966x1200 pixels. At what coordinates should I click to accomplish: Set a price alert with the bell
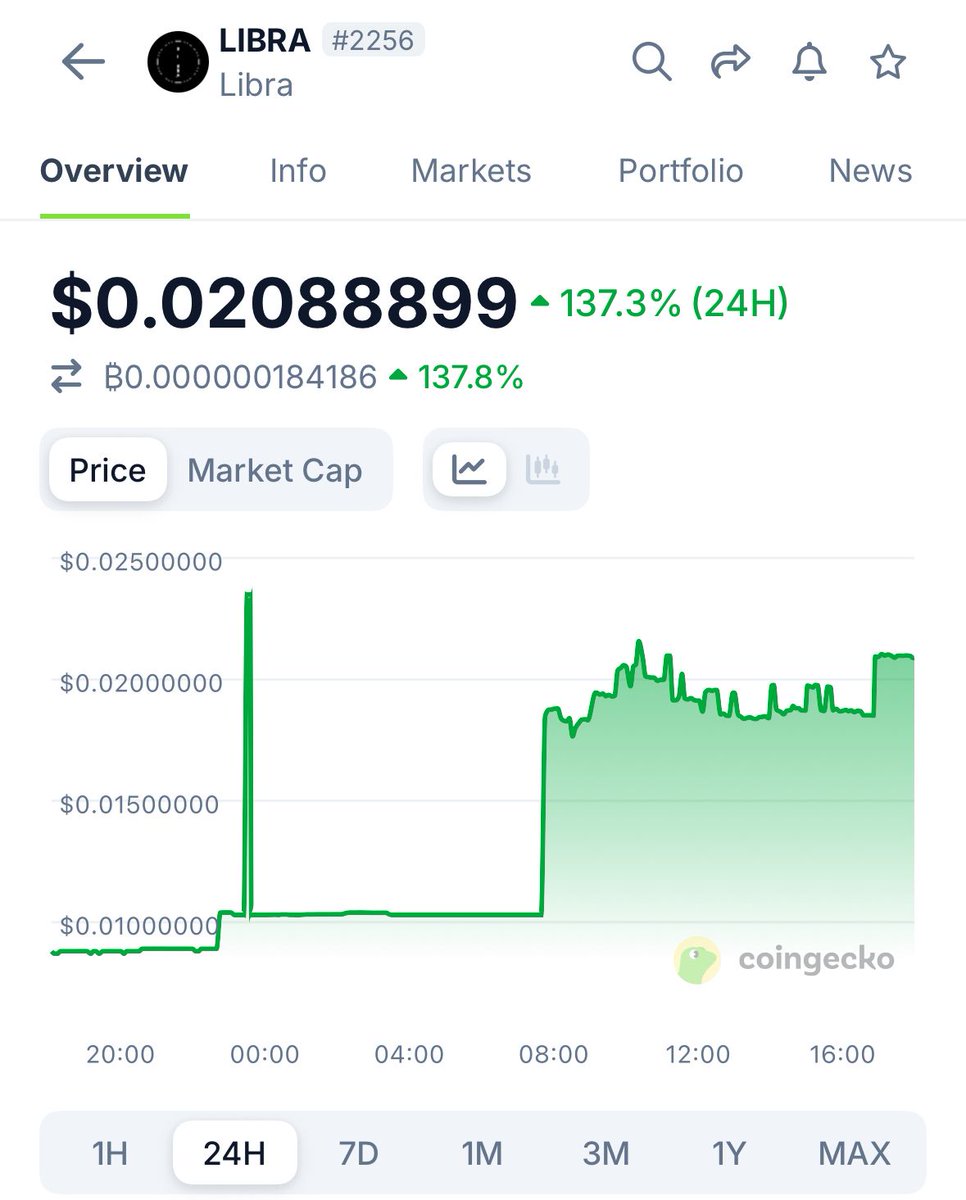pyautogui.click(x=809, y=63)
